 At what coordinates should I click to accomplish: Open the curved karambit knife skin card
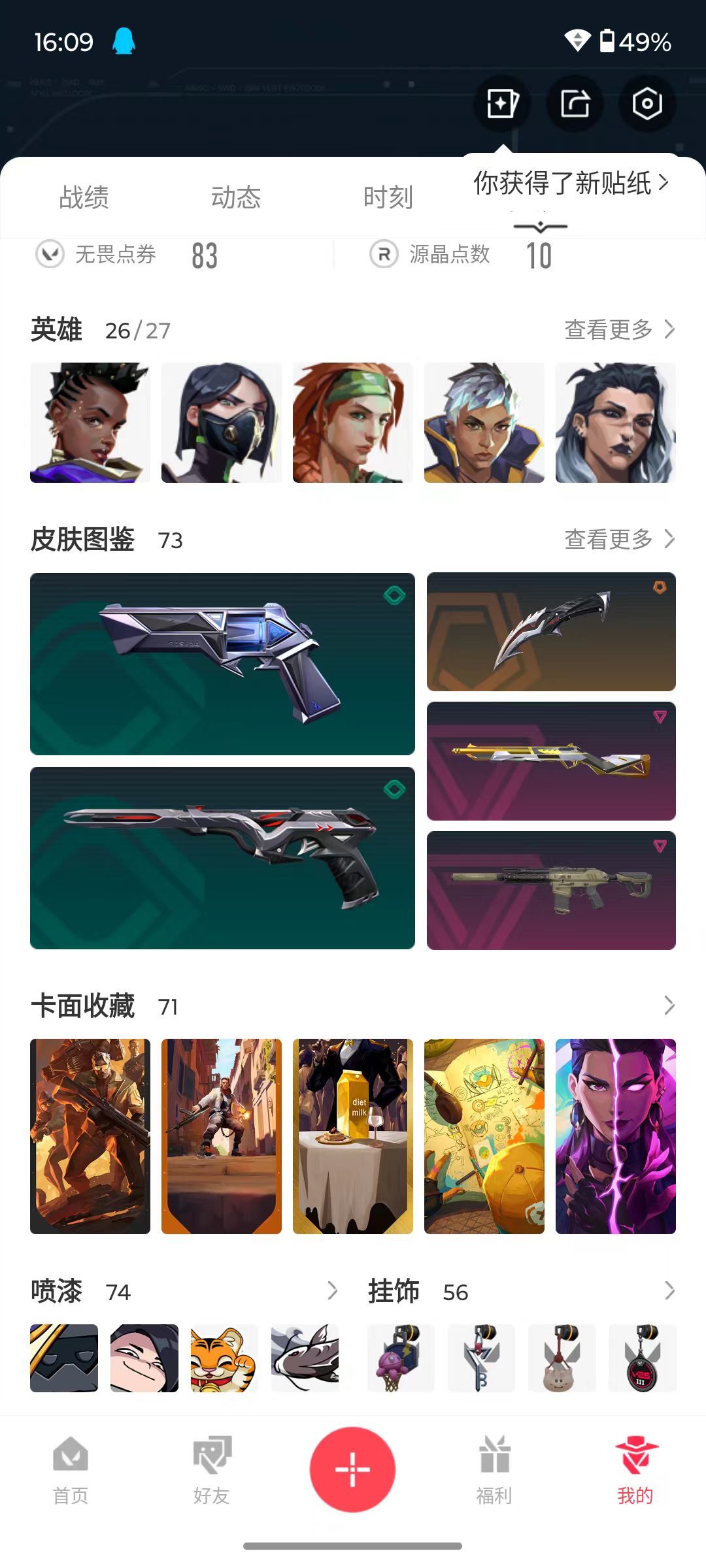tap(551, 632)
